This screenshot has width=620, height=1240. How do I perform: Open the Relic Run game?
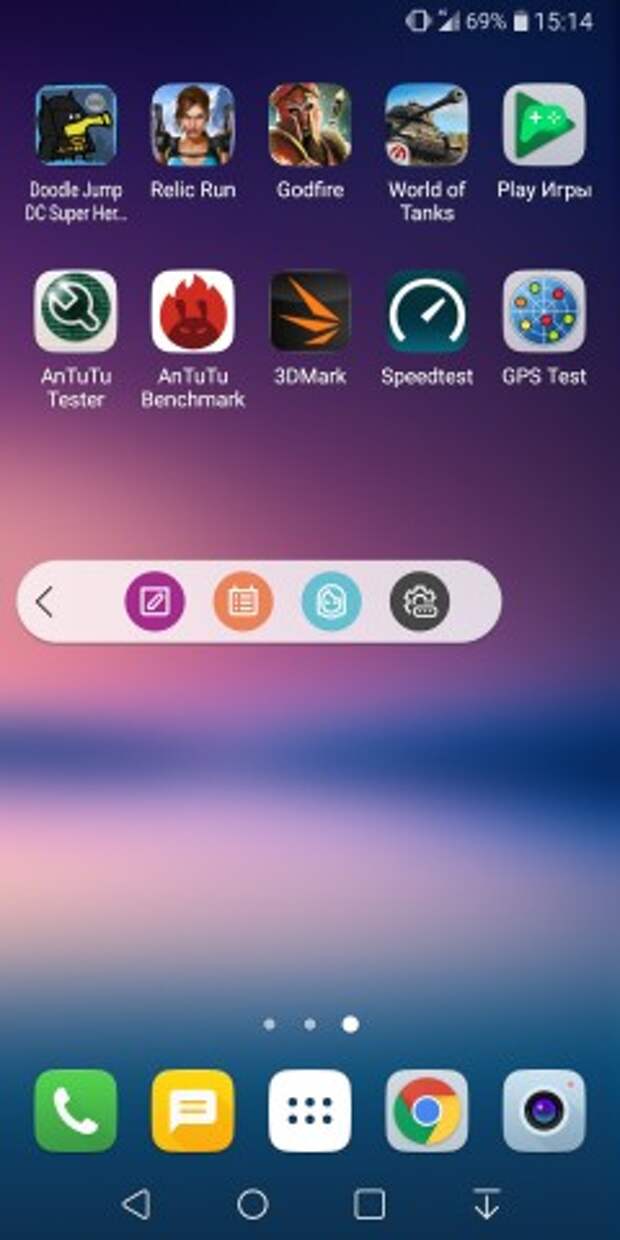193,125
